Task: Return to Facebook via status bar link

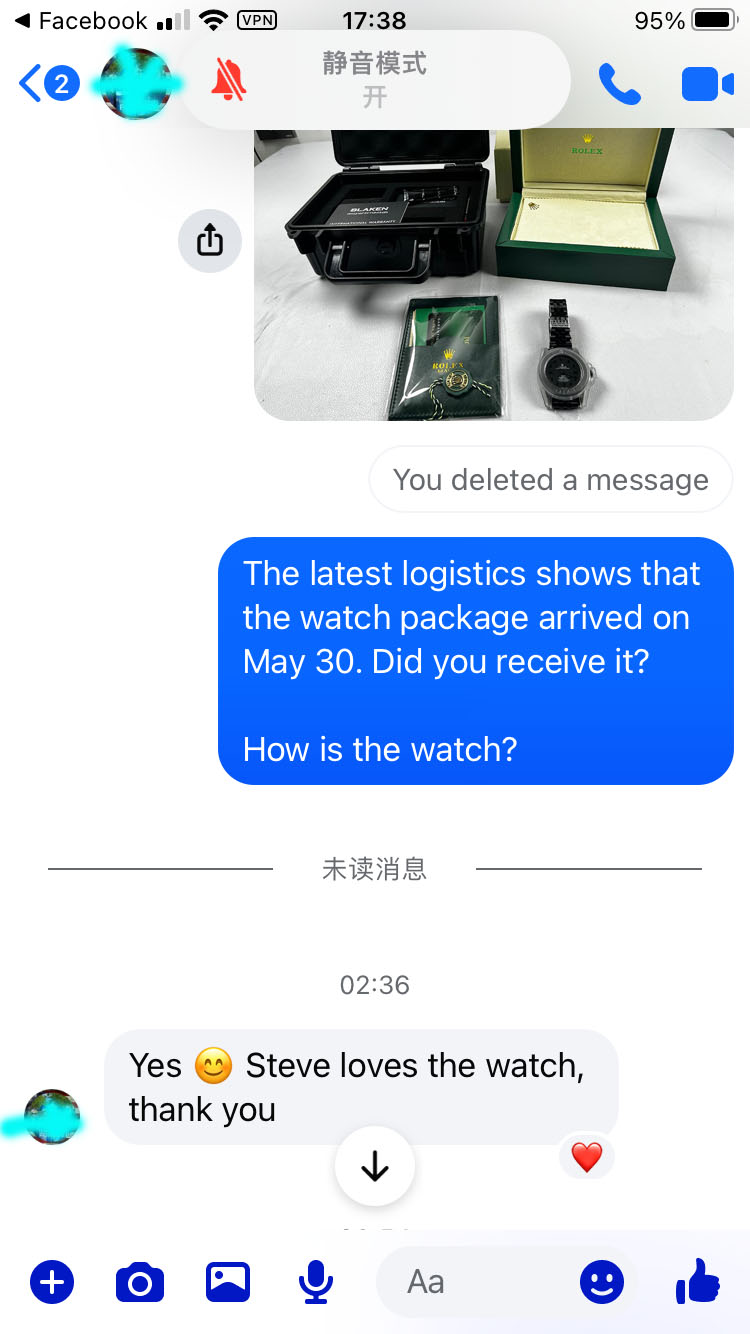Action: pyautogui.click(x=82, y=20)
